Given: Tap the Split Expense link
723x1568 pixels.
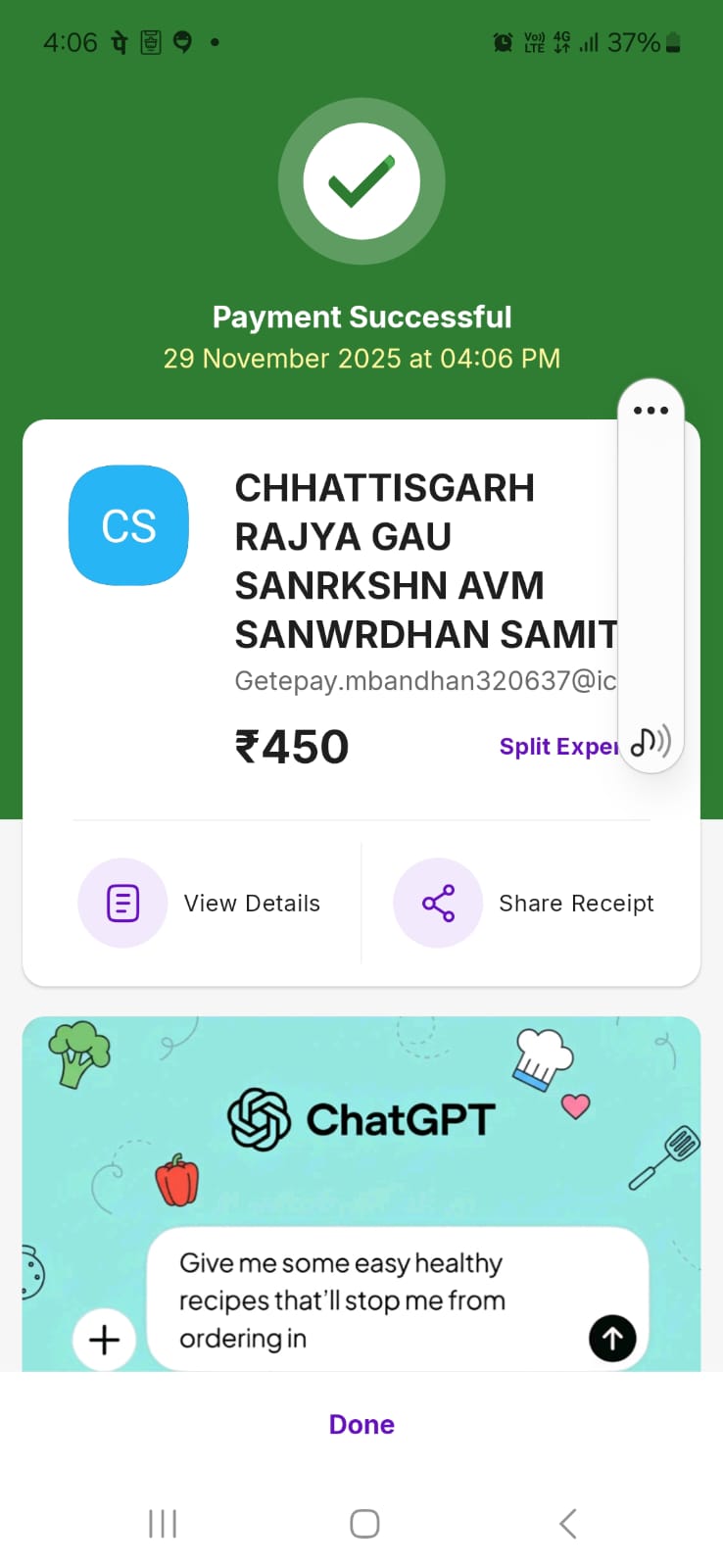Looking at the screenshot, I should point(557,747).
